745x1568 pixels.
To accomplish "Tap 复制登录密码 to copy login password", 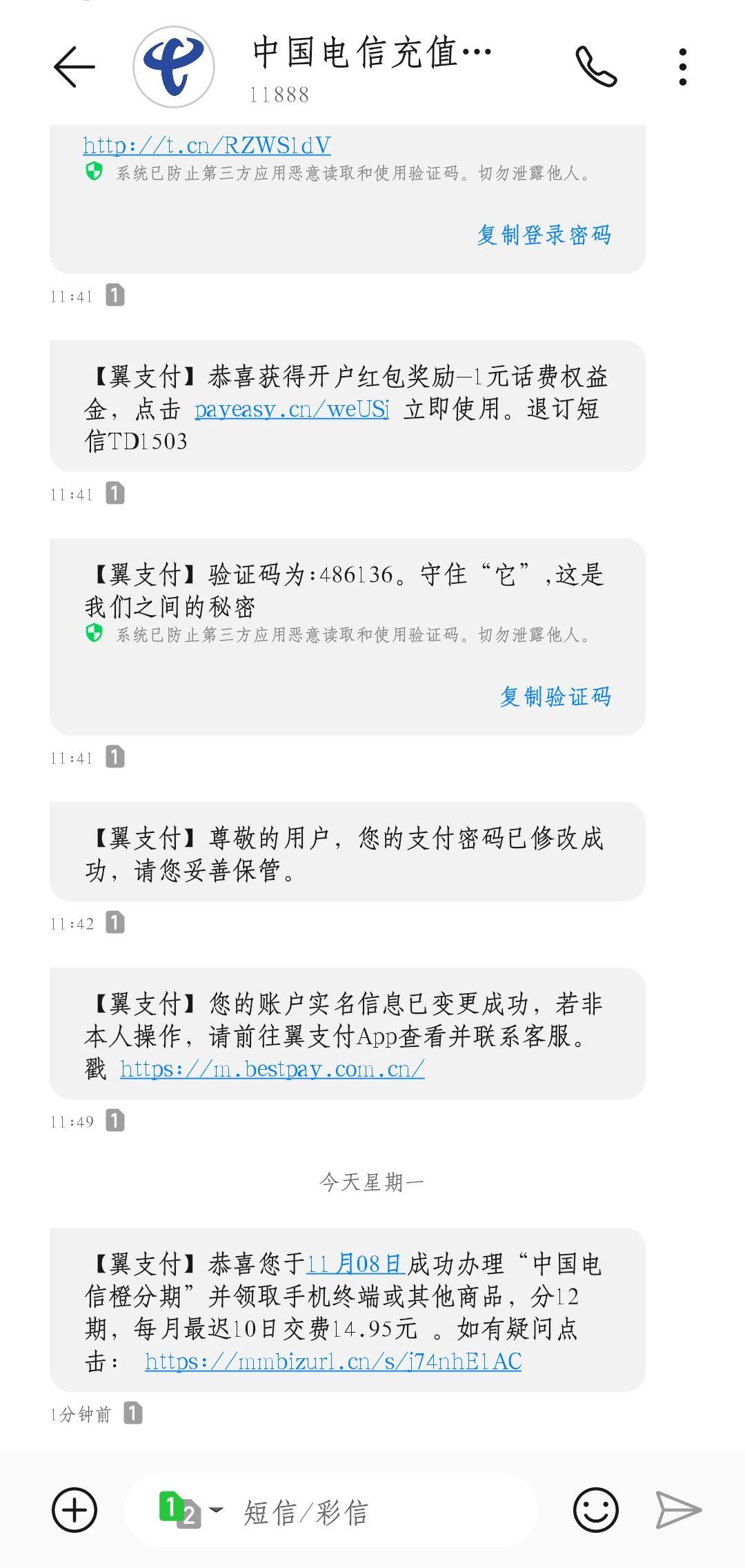I will [544, 235].
